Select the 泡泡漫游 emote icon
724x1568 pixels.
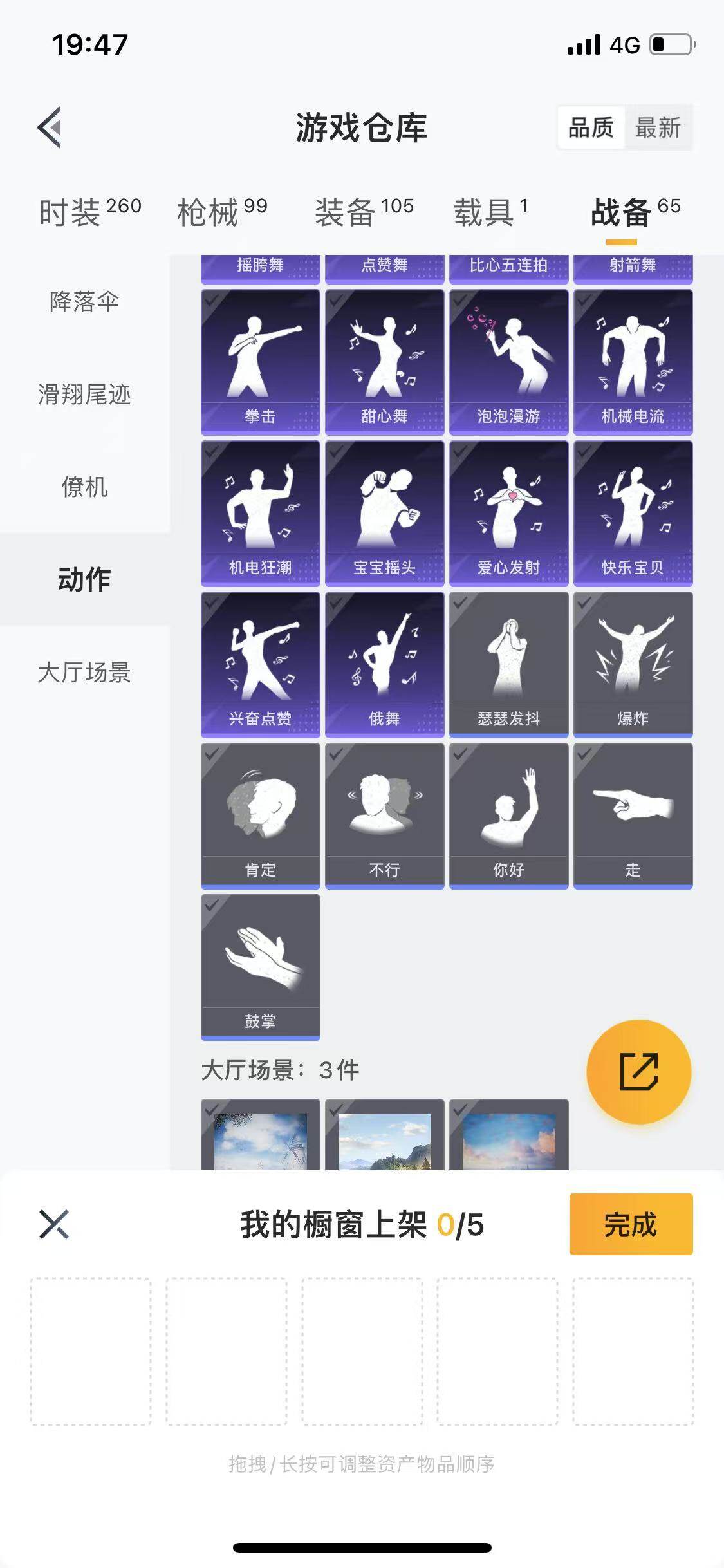[510, 357]
